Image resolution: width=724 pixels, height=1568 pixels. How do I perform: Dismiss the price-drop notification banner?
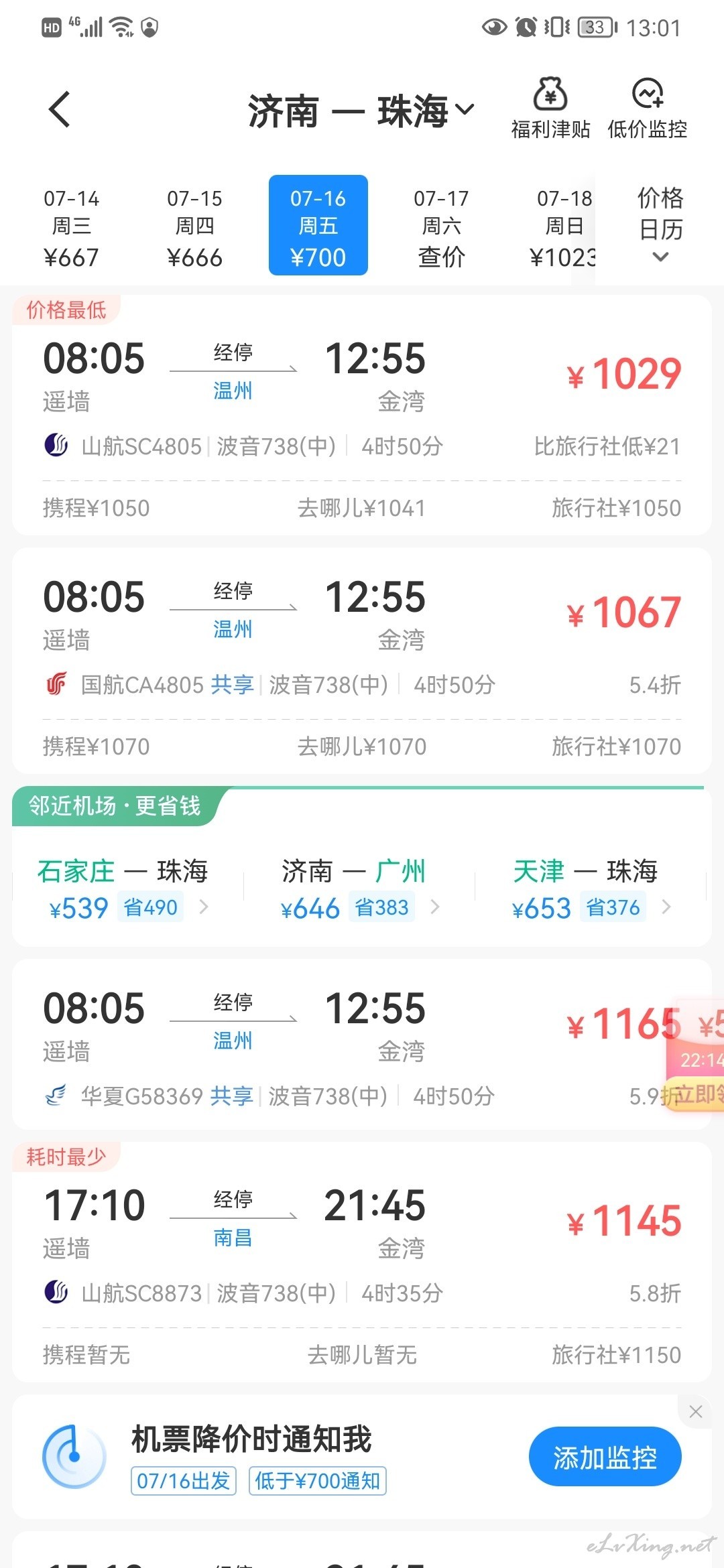[x=696, y=1412]
